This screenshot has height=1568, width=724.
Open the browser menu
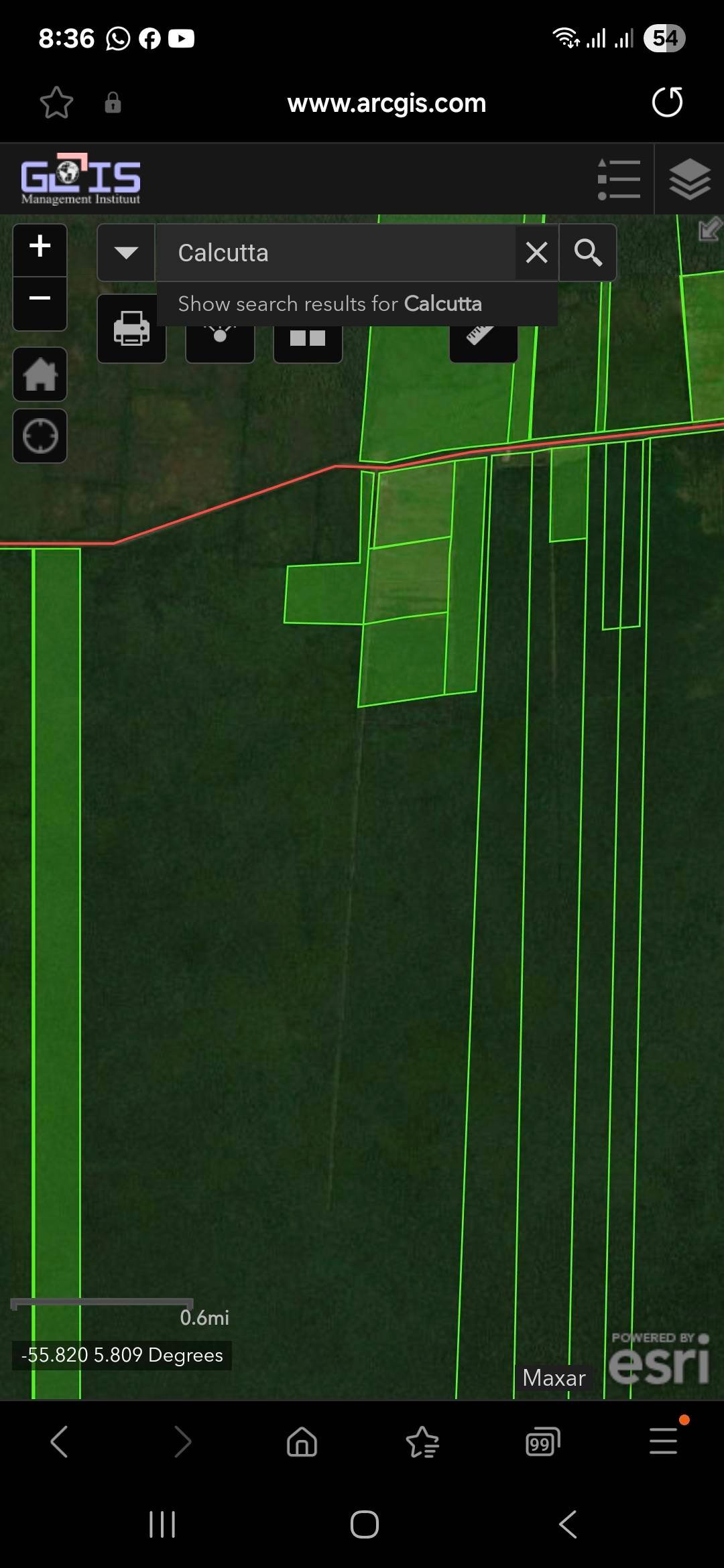point(664,1441)
